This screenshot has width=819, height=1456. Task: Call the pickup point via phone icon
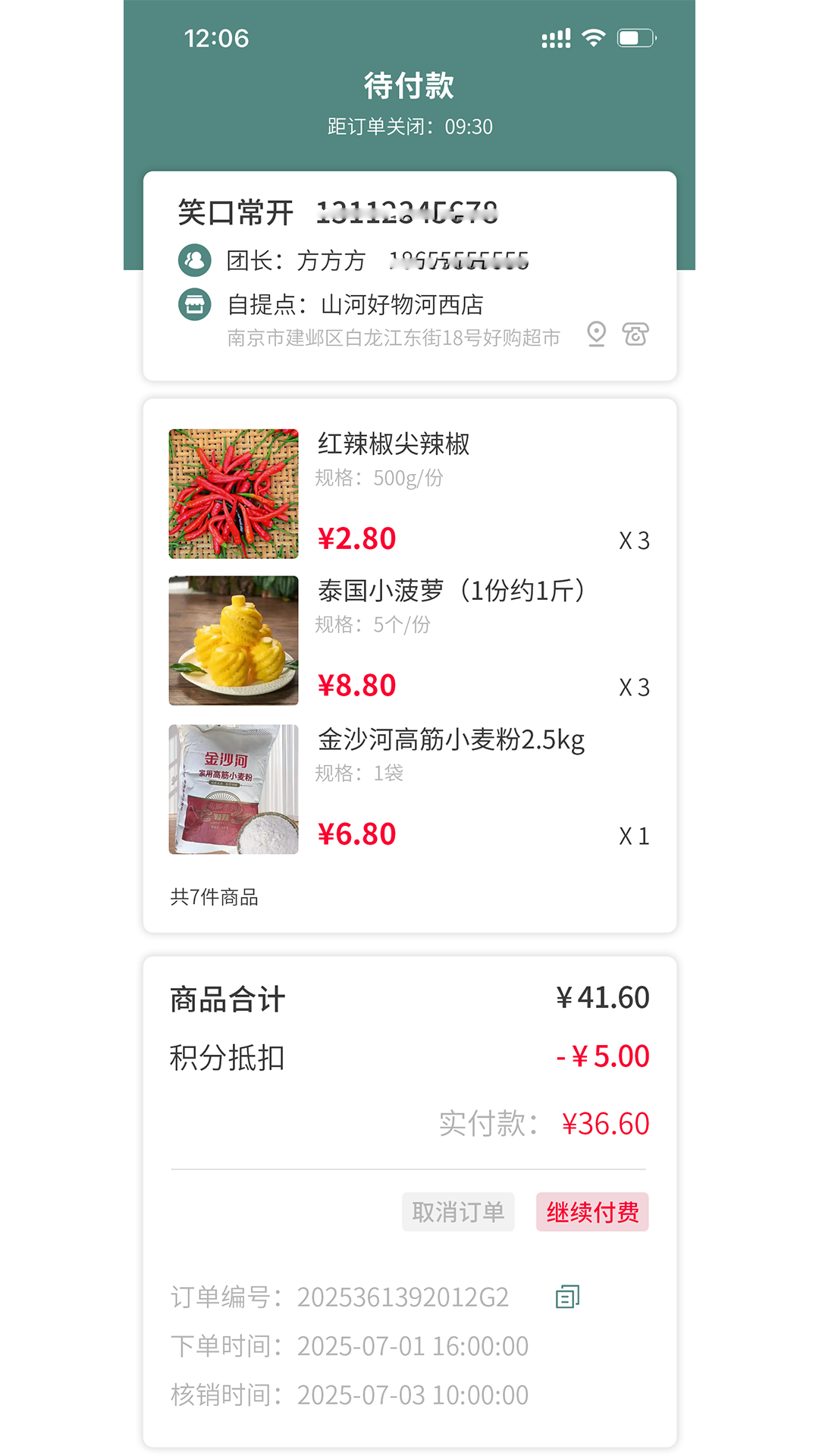tap(635, 334)
